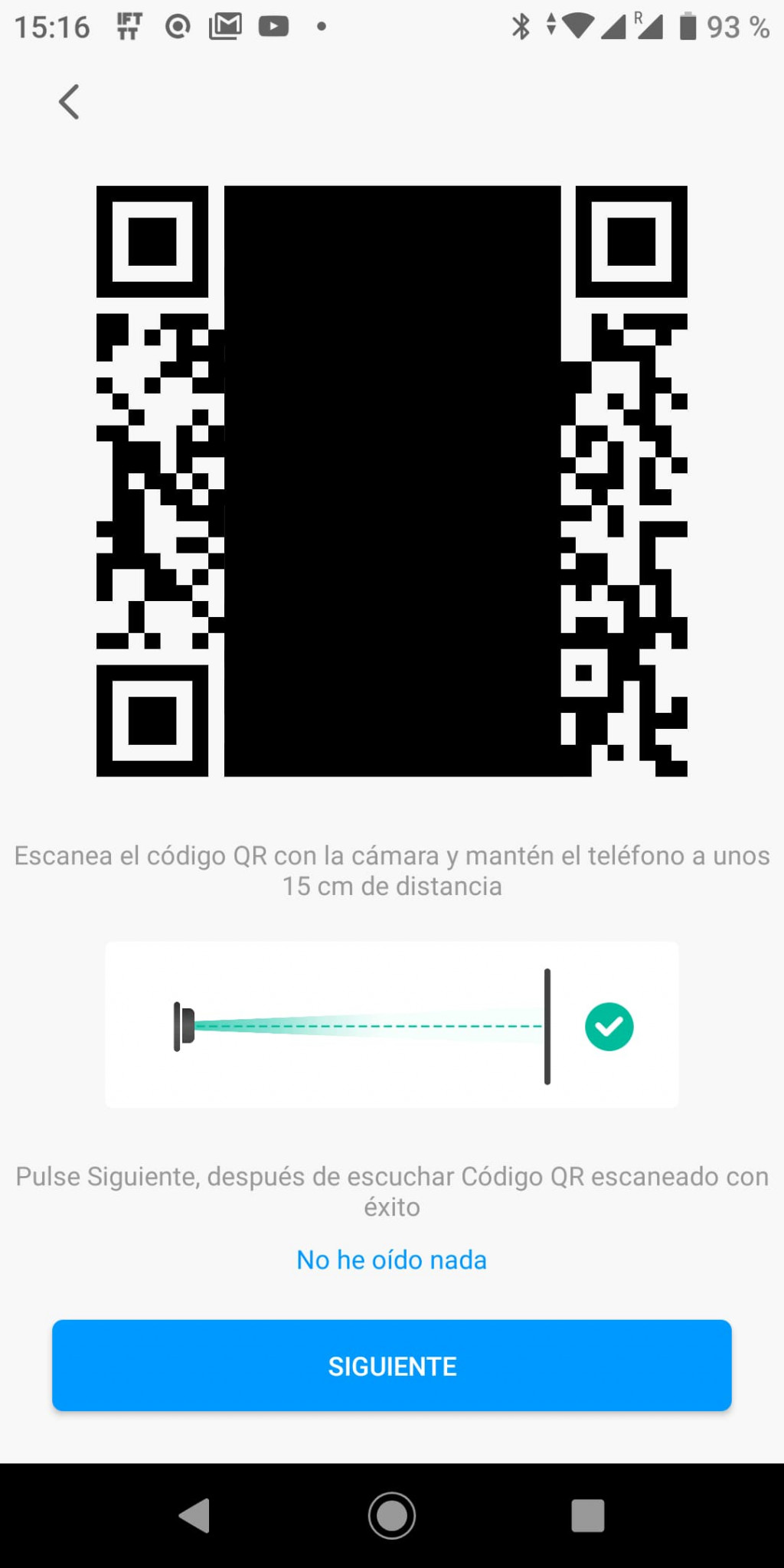Go back with the top arrow

pos(69,102)
